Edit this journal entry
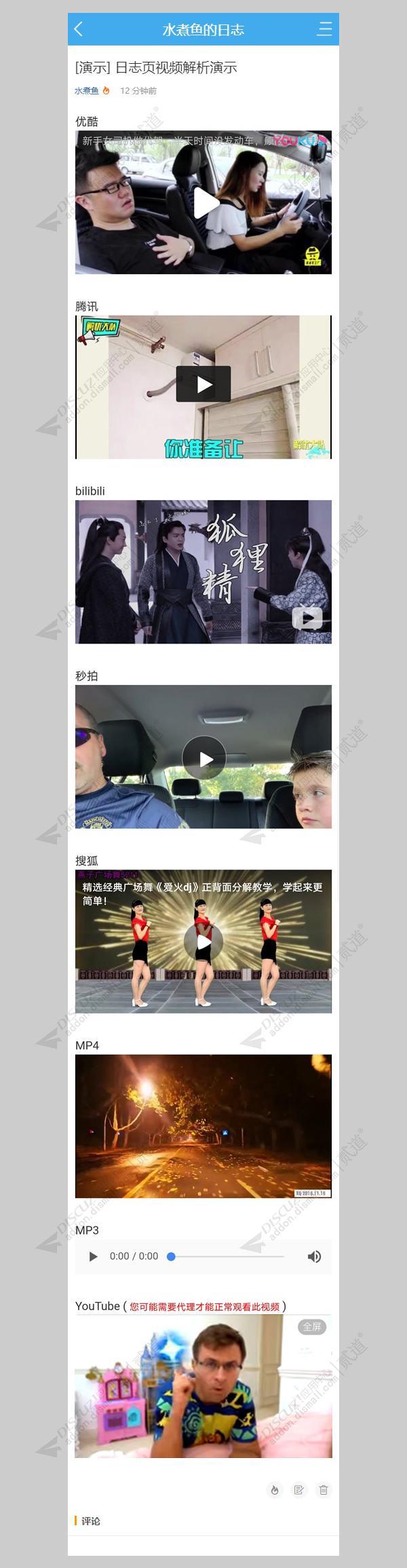 tap(298, 1490)
